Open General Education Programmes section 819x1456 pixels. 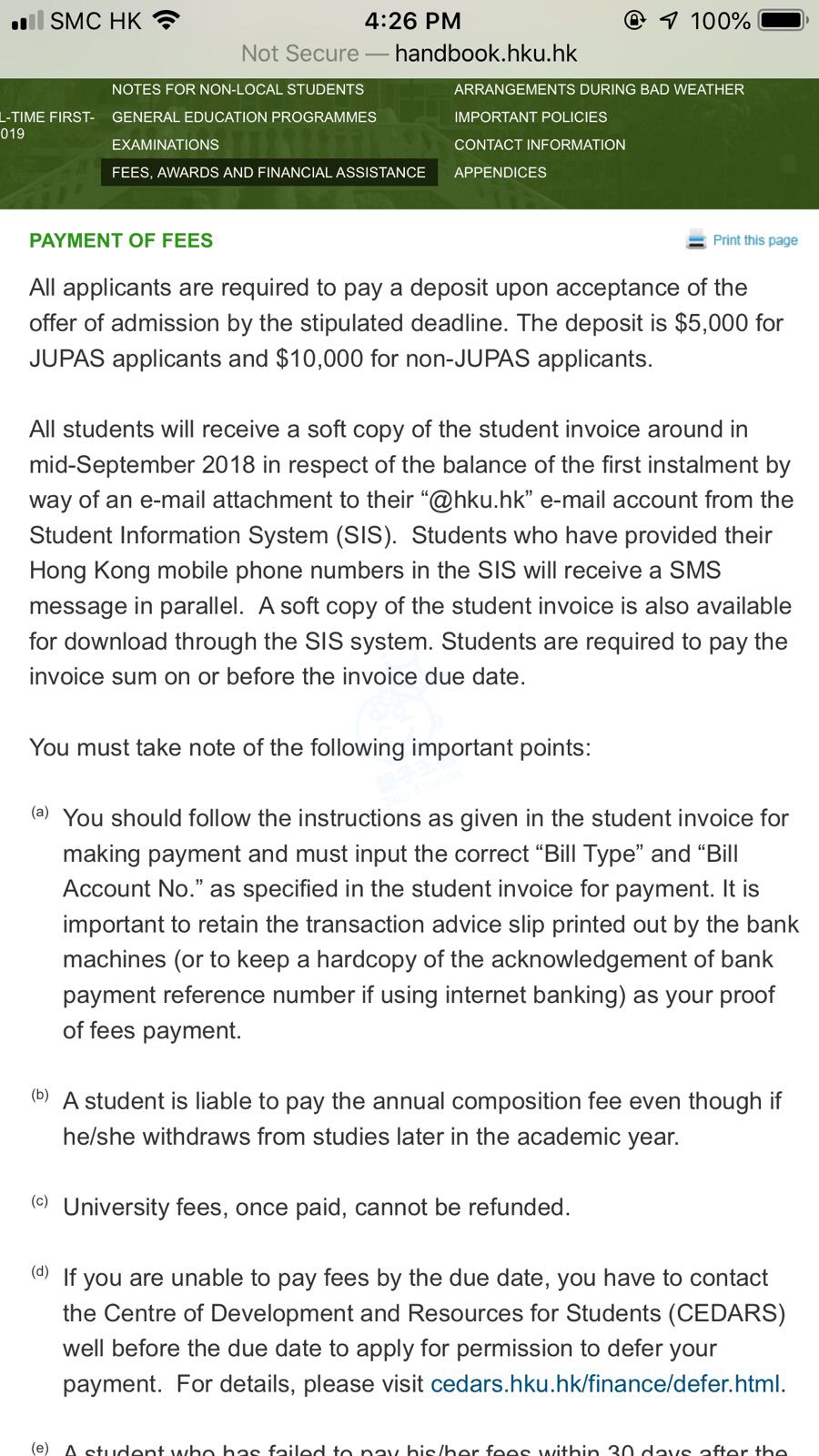click(244, 116)
